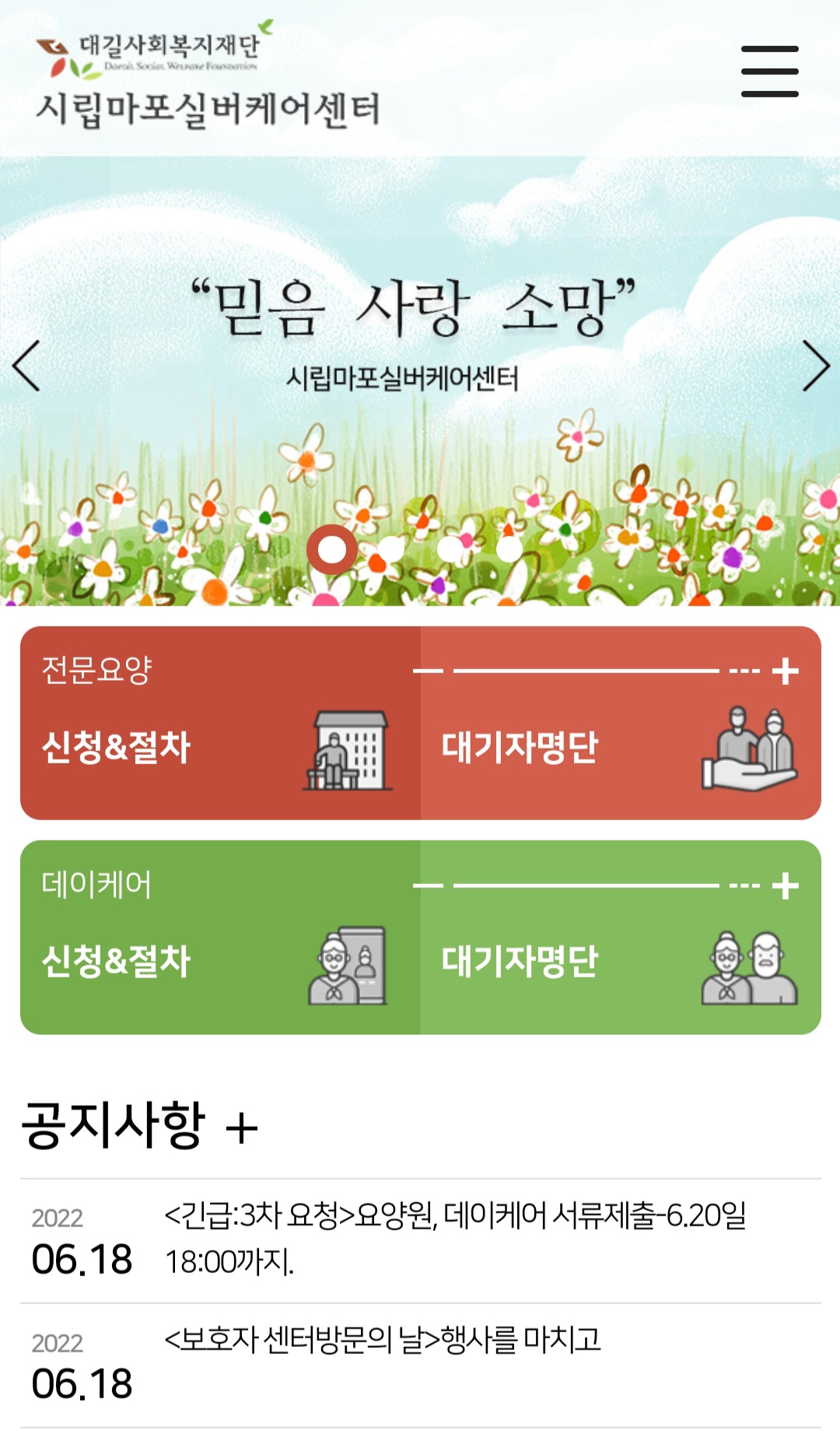Screen dimensions: 840x1431
Task: Open 대기자명단 under 데이케어
Action: click(521, 961)
